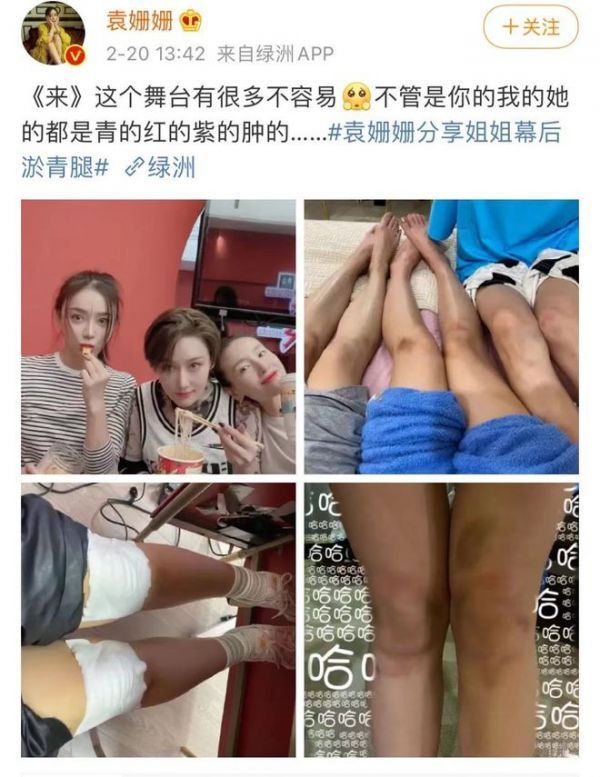
Task: Open the 袁姗姗 username link
Action: (141, 17)
